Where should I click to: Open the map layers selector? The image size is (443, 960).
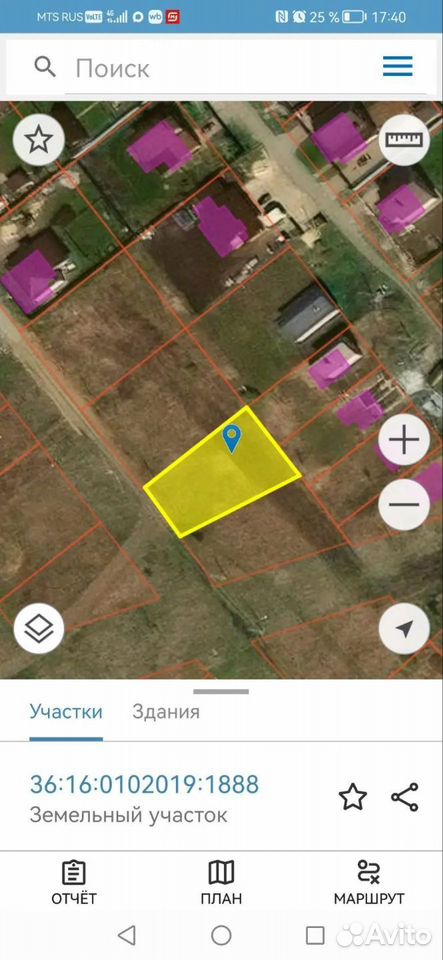(39, 629)
